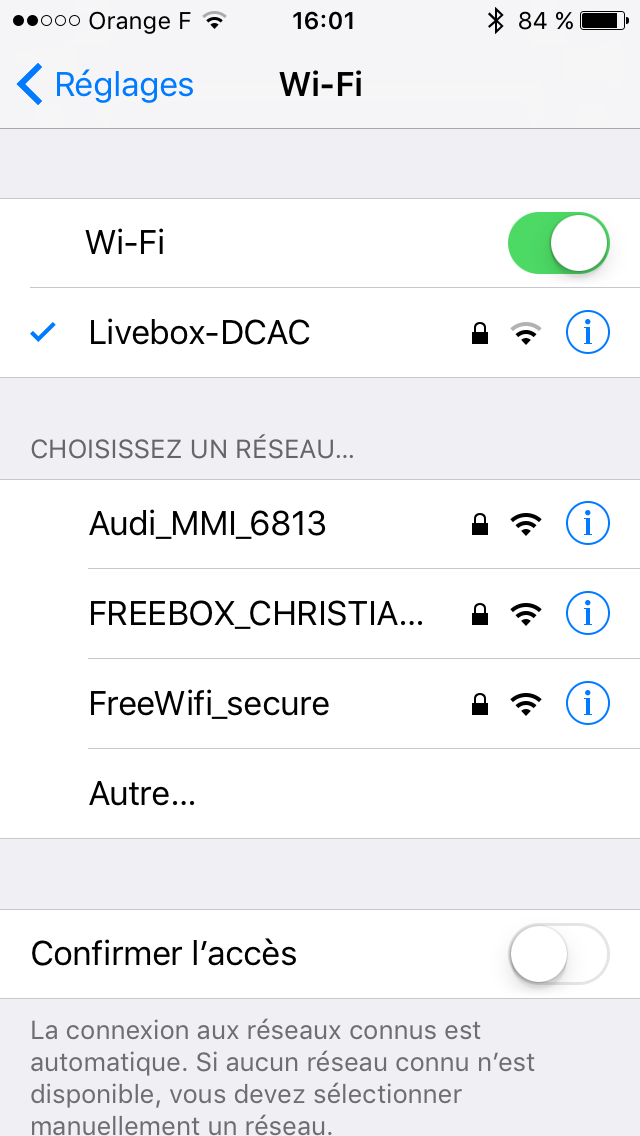
Task: Connect to FREEBOX_CHRISTIA… network
Action: click(x=320, y=614)
